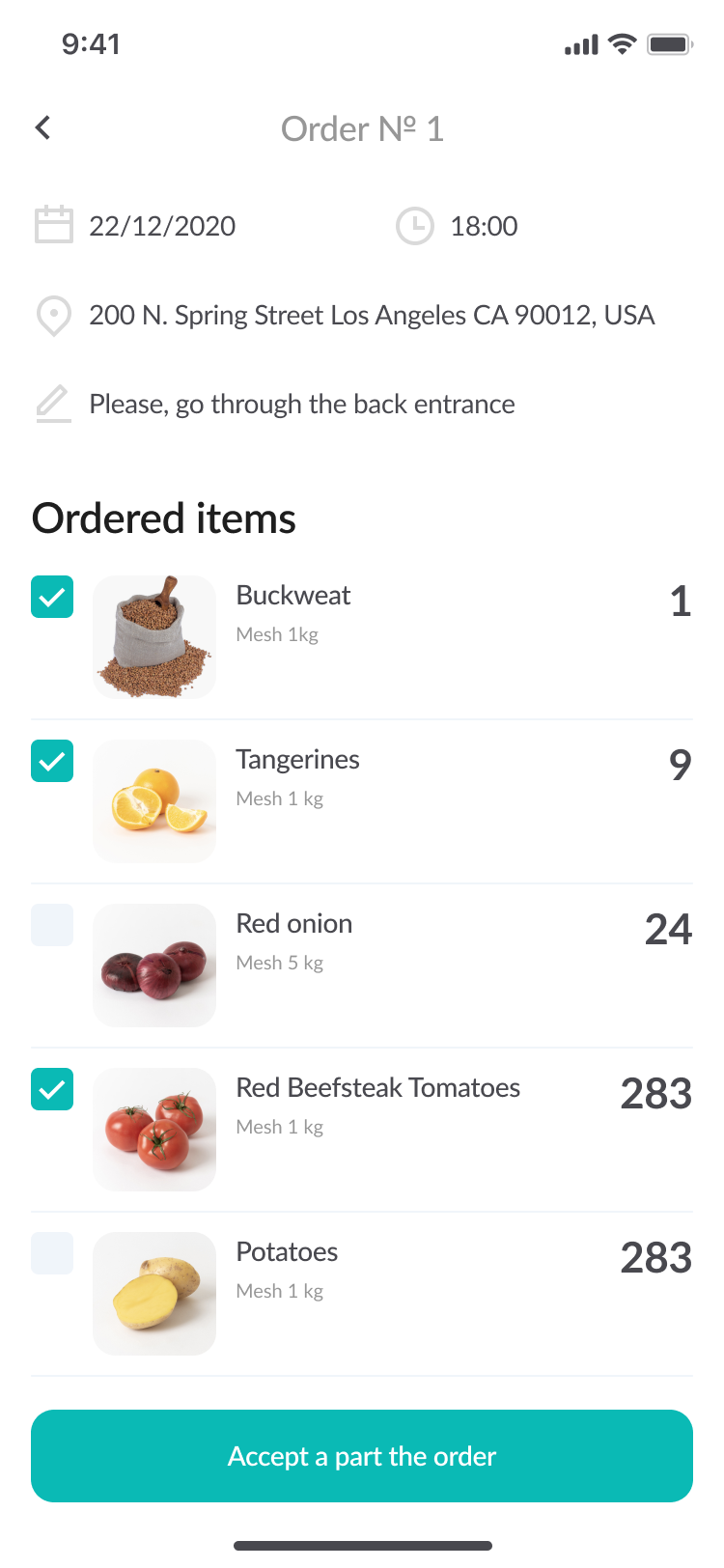Uncheck the Red Beefsteak Tomatoes checkbox
Screen dimensions: 724x1568
(51, 1089)
